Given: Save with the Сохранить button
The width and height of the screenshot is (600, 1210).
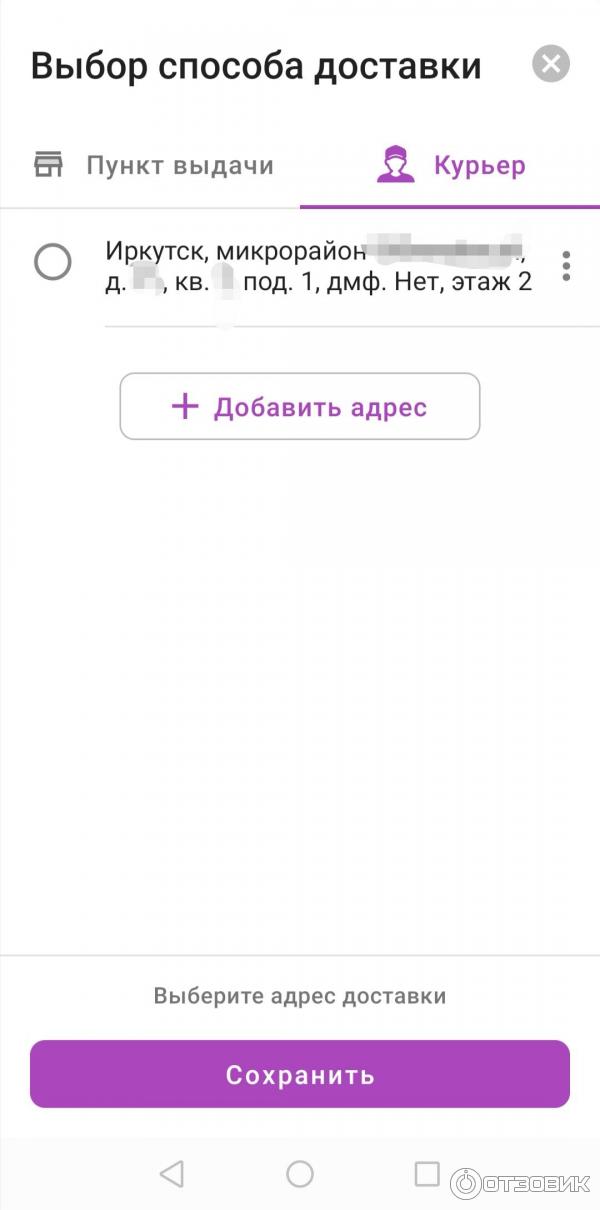Looking at the screenshot, I should coord(300,1075).
